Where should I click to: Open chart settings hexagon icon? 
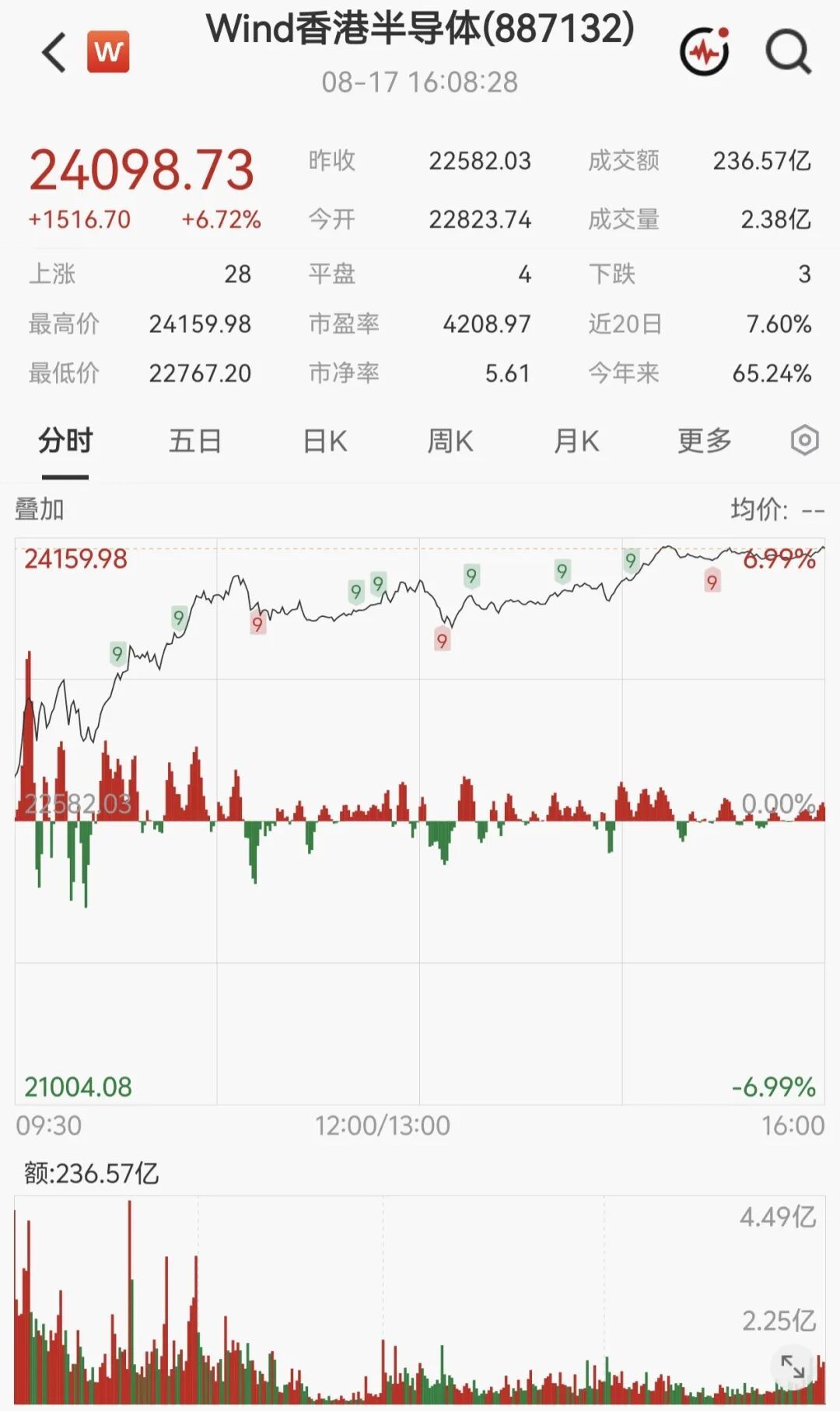click(805, 441)
